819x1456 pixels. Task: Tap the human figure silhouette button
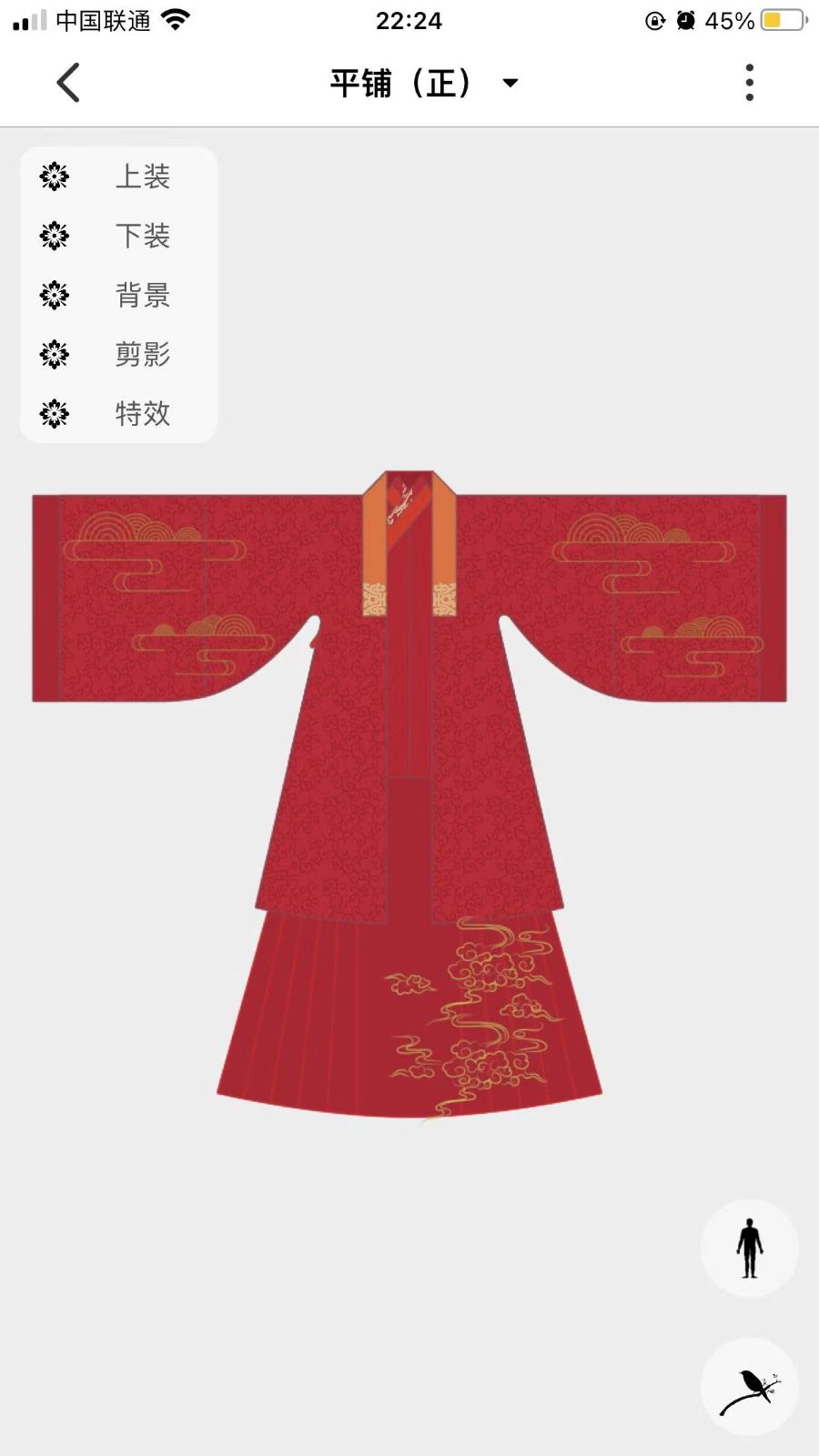(749, 1249)
